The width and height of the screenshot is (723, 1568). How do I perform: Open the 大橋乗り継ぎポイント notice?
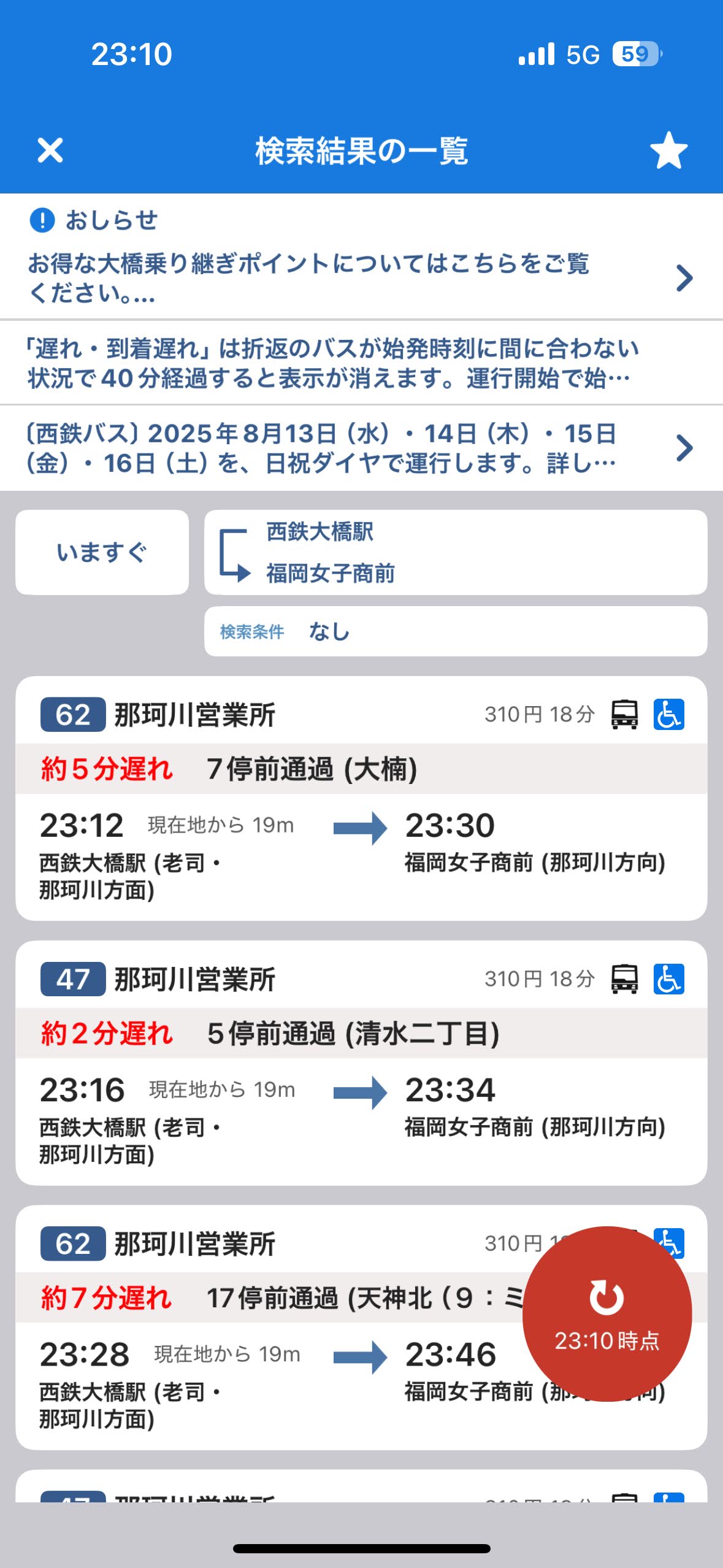pos(361,278)
